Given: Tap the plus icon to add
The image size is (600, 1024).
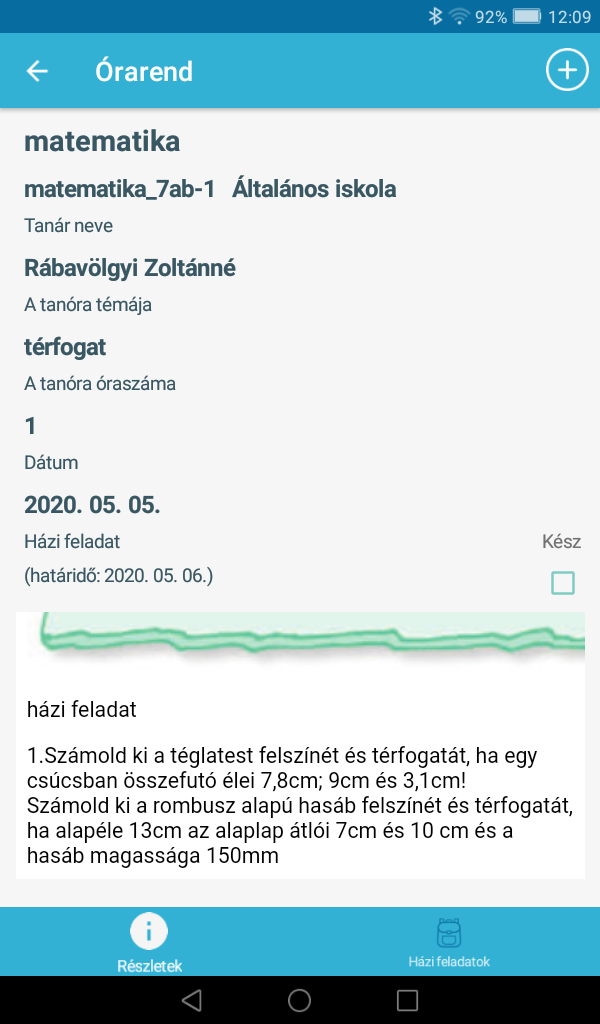Looking at the screenshot, I should pyautogui.click(x=567, y=71).
